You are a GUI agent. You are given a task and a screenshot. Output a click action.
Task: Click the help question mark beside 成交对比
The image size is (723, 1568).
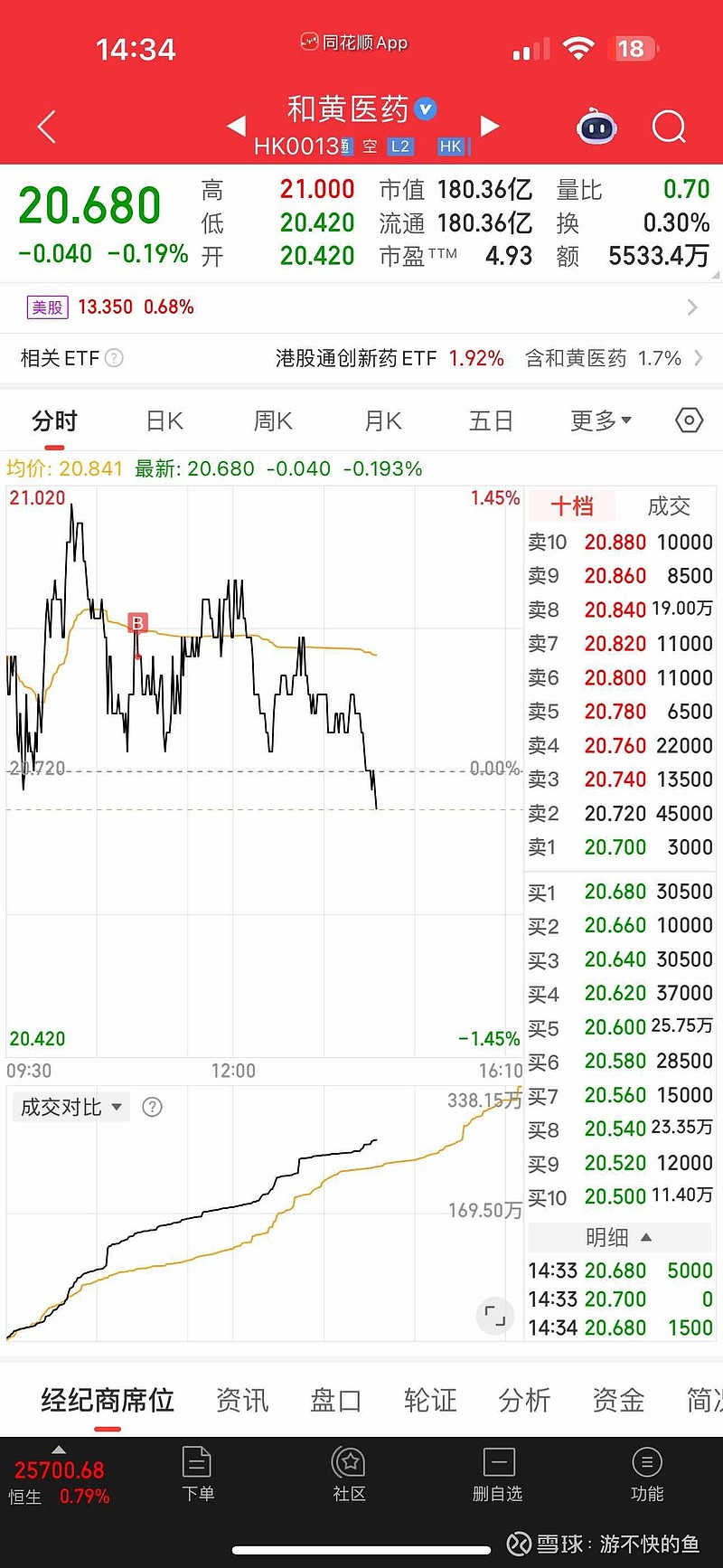click(152, 1107)
